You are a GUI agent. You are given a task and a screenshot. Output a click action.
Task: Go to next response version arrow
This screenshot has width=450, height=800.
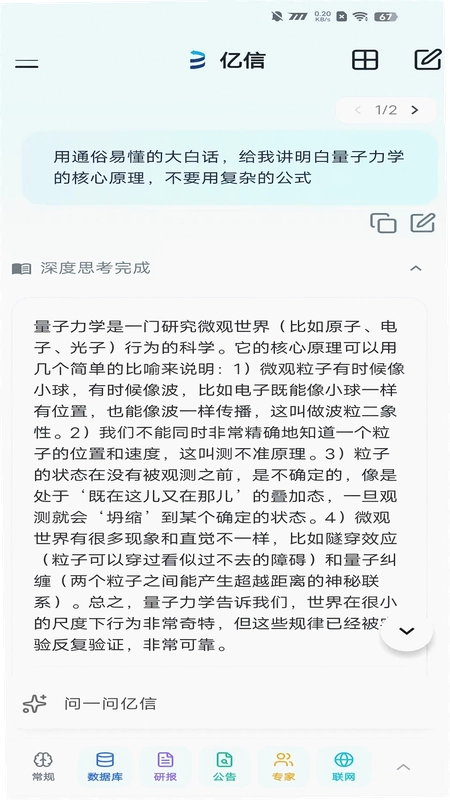click(414, 110)
